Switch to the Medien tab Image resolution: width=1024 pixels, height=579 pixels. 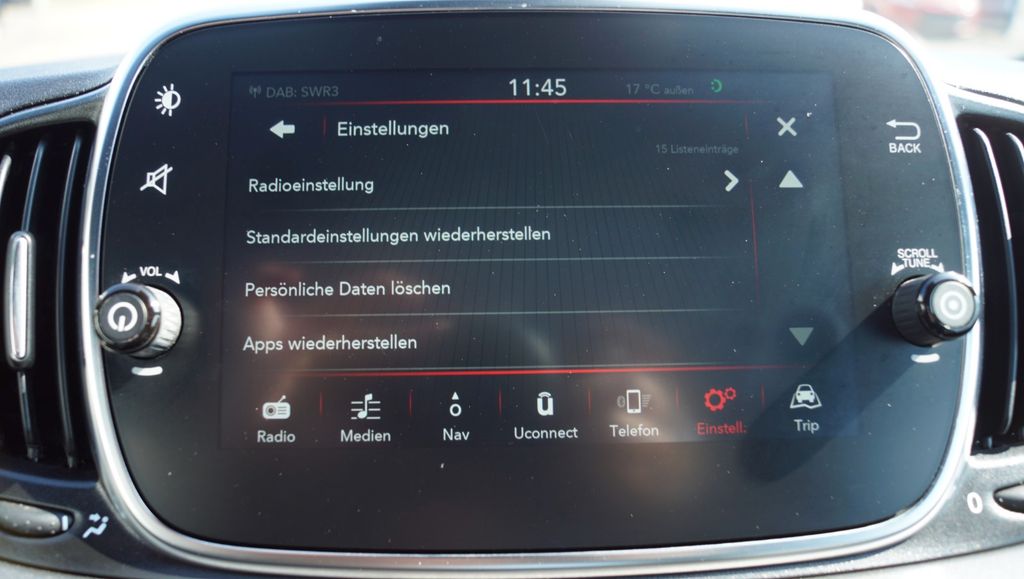(365, 418)
